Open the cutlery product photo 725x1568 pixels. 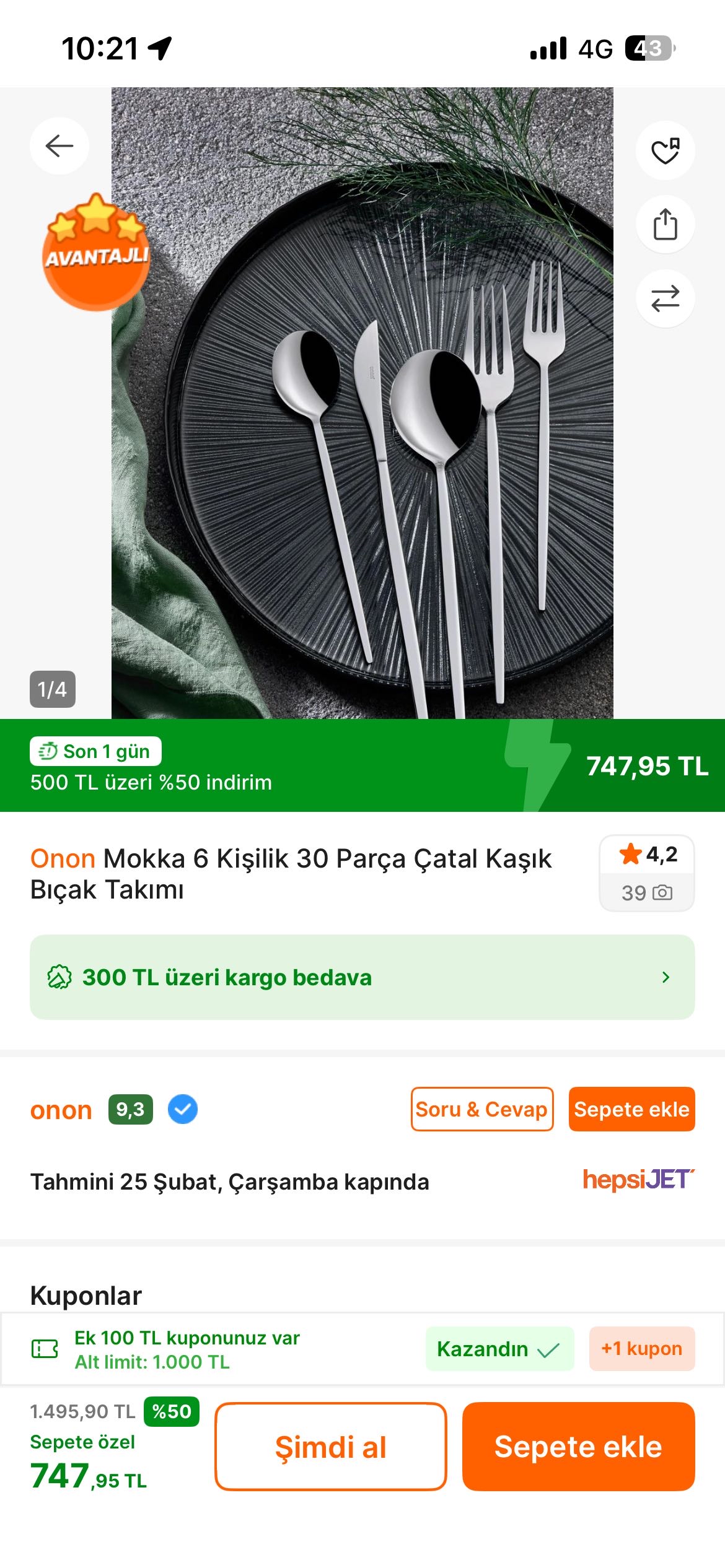click(x=362, y=403)
